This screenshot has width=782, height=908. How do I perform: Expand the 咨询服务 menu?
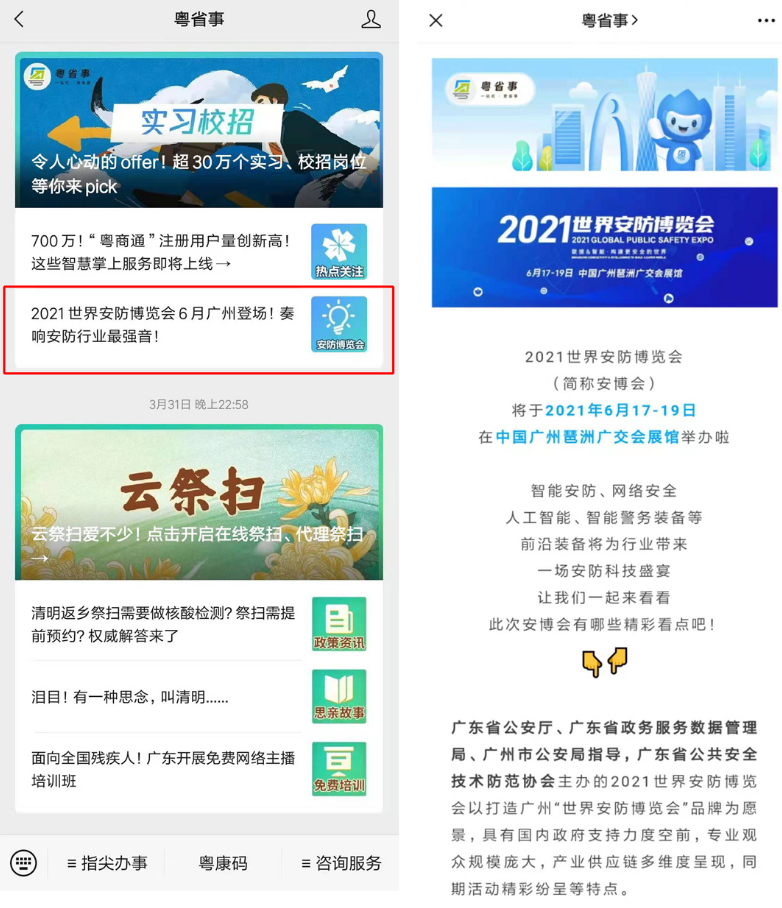click(x=341, y=863)
